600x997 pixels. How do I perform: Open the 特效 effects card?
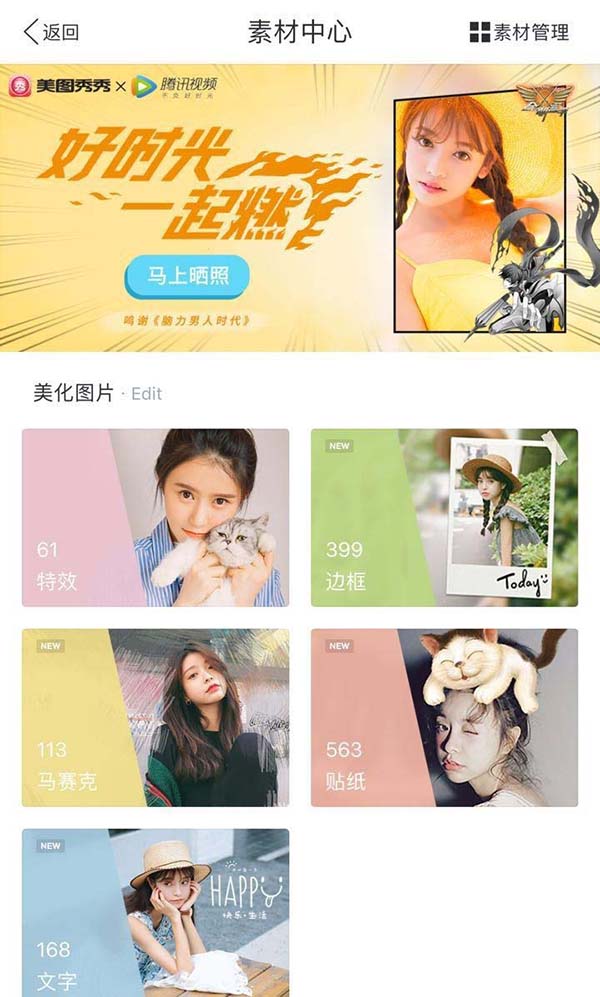tap(155, 517)
